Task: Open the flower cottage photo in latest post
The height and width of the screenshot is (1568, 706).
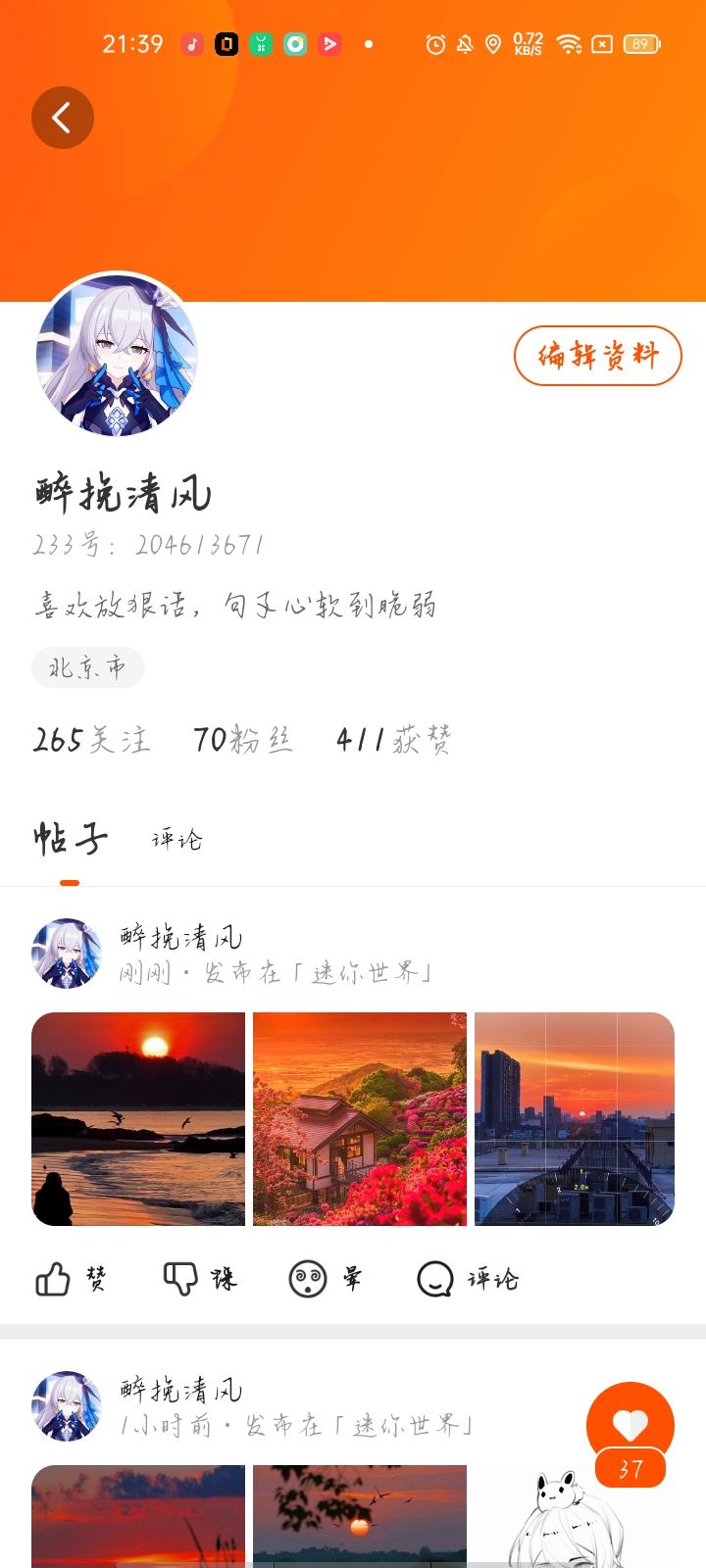Action: coord(360,1119)
